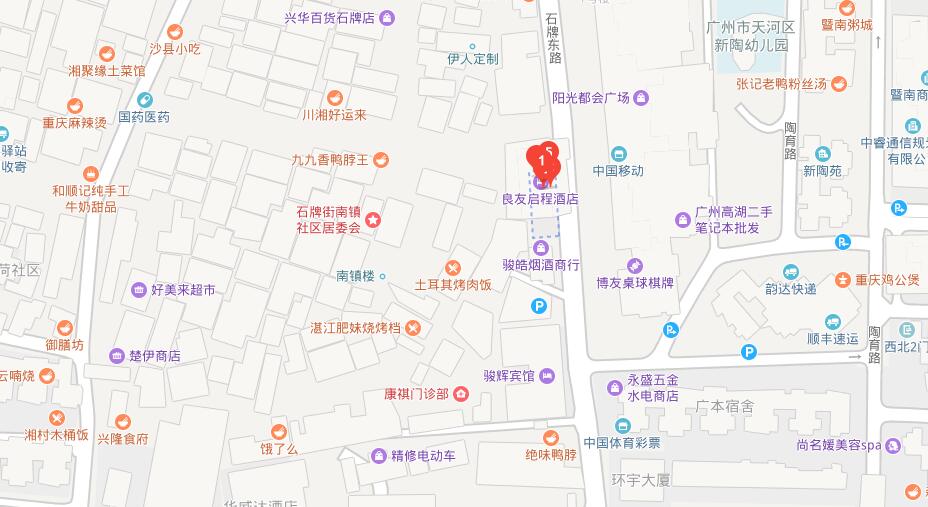Tap the 骏皓烟酒商行 shop marker
The width and height of the screenshot is (928, 507).
point(540,248)
